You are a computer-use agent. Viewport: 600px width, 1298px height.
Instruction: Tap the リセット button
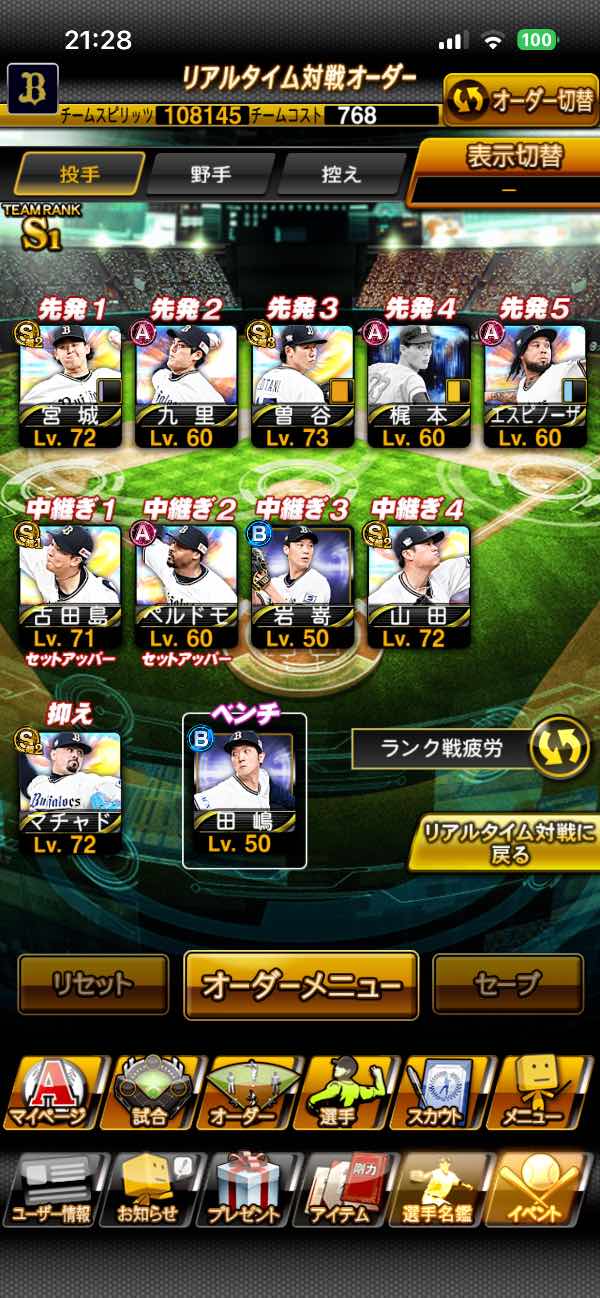(93, 984)
